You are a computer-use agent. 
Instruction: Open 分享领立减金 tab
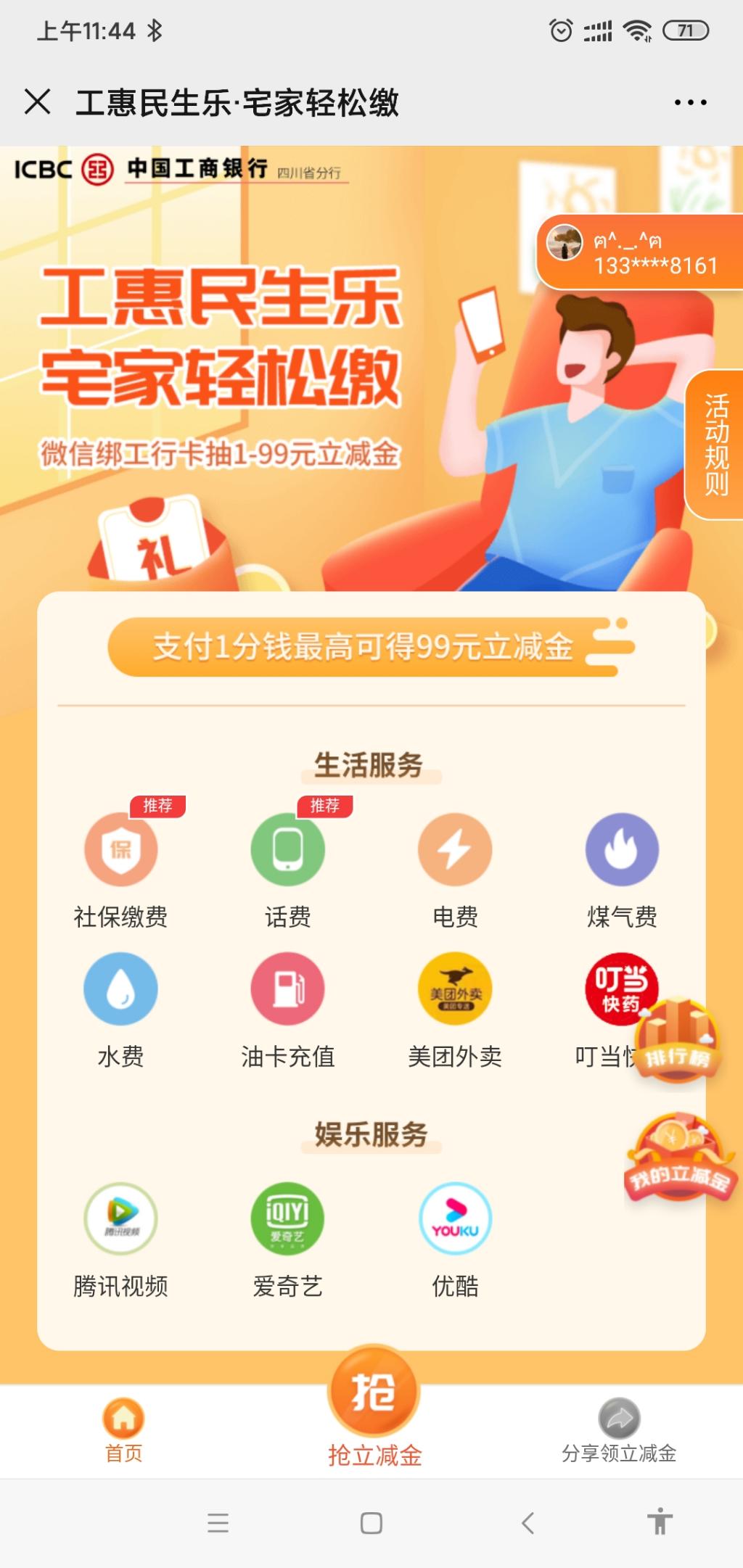[619, 1430]
